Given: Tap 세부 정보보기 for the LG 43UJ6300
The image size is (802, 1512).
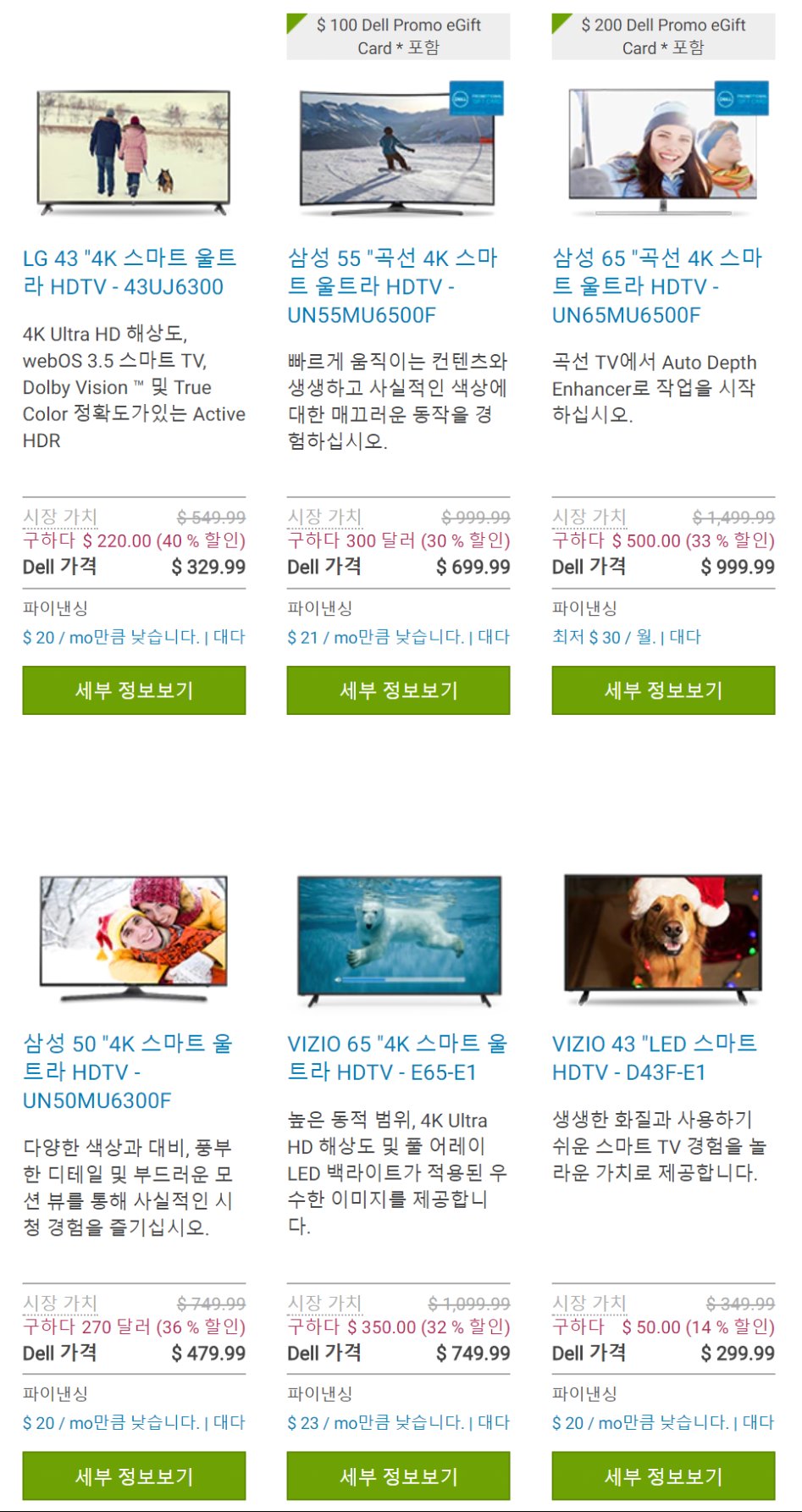Looking at the screenshot, I should 134,690.
